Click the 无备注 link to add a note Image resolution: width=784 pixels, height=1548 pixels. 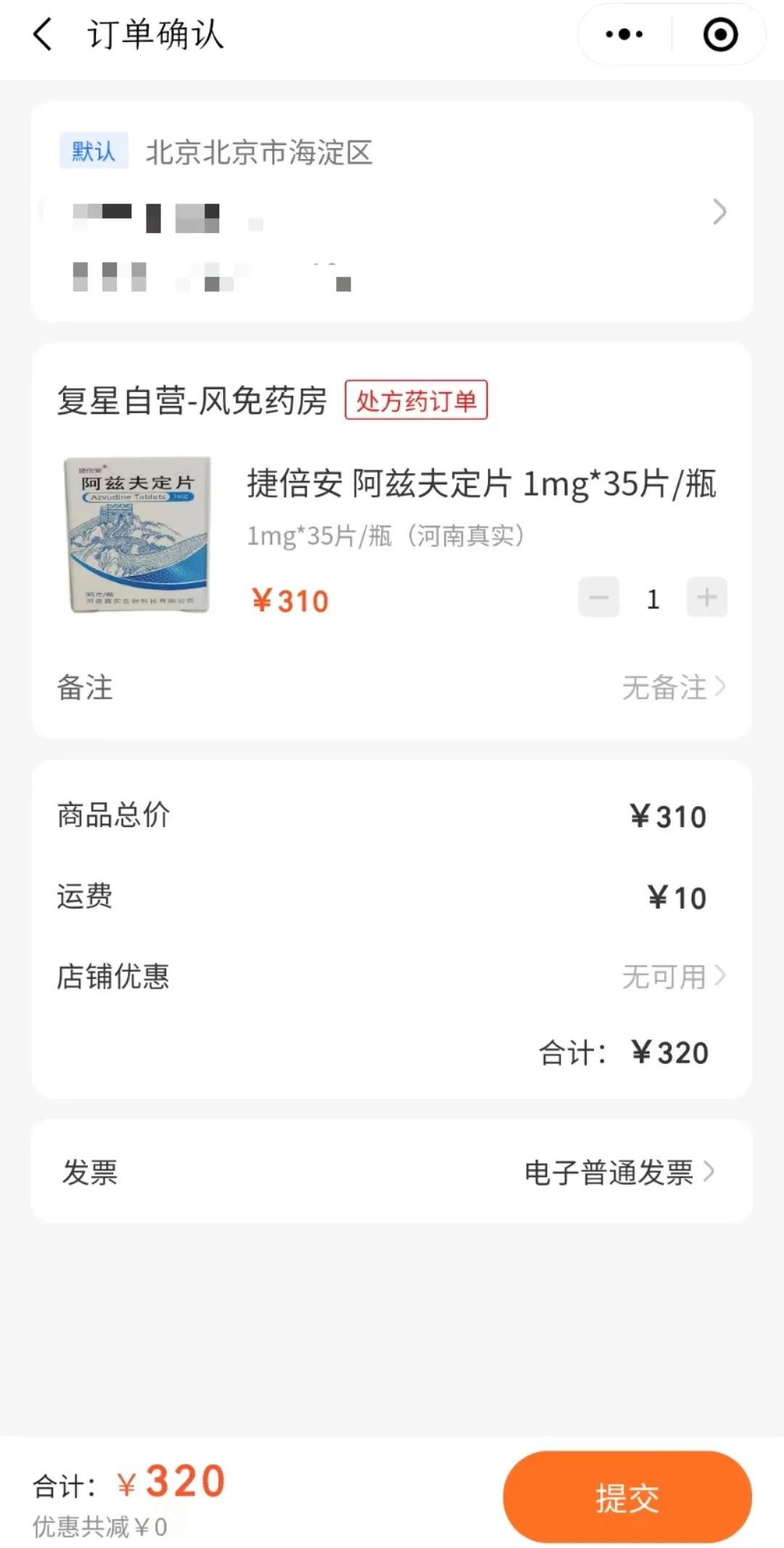pyautogui.click(x=665, y=688)
